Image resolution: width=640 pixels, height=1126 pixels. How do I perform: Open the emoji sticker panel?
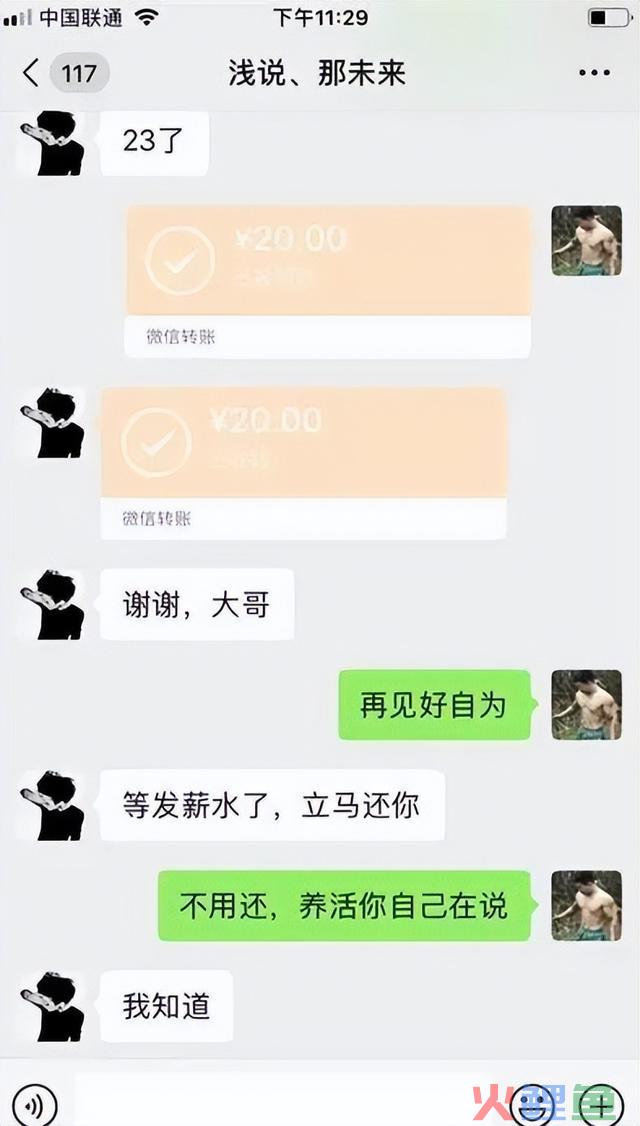pos(532,1104)
